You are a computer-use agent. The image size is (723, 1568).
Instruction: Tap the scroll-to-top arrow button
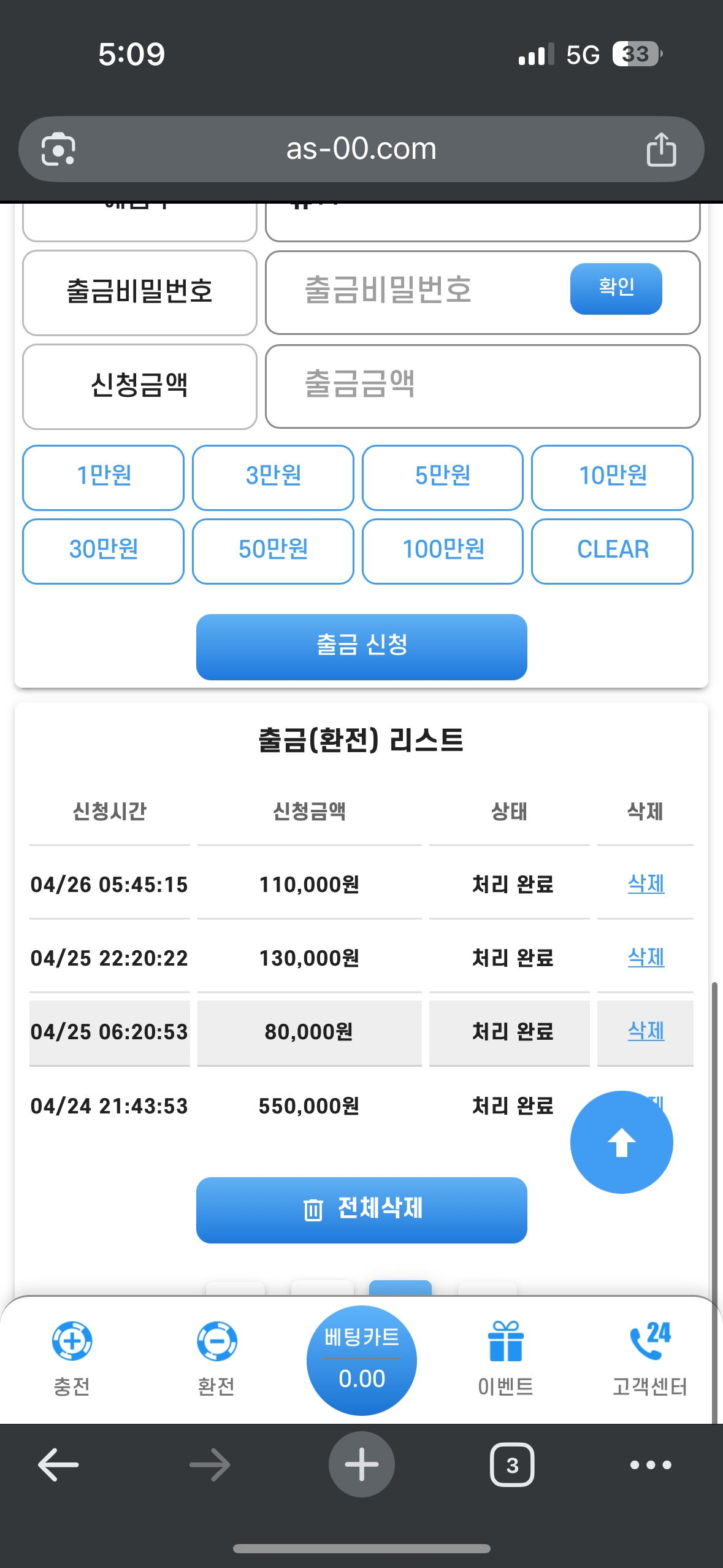pyautogui.click(x=621, y=1142)
